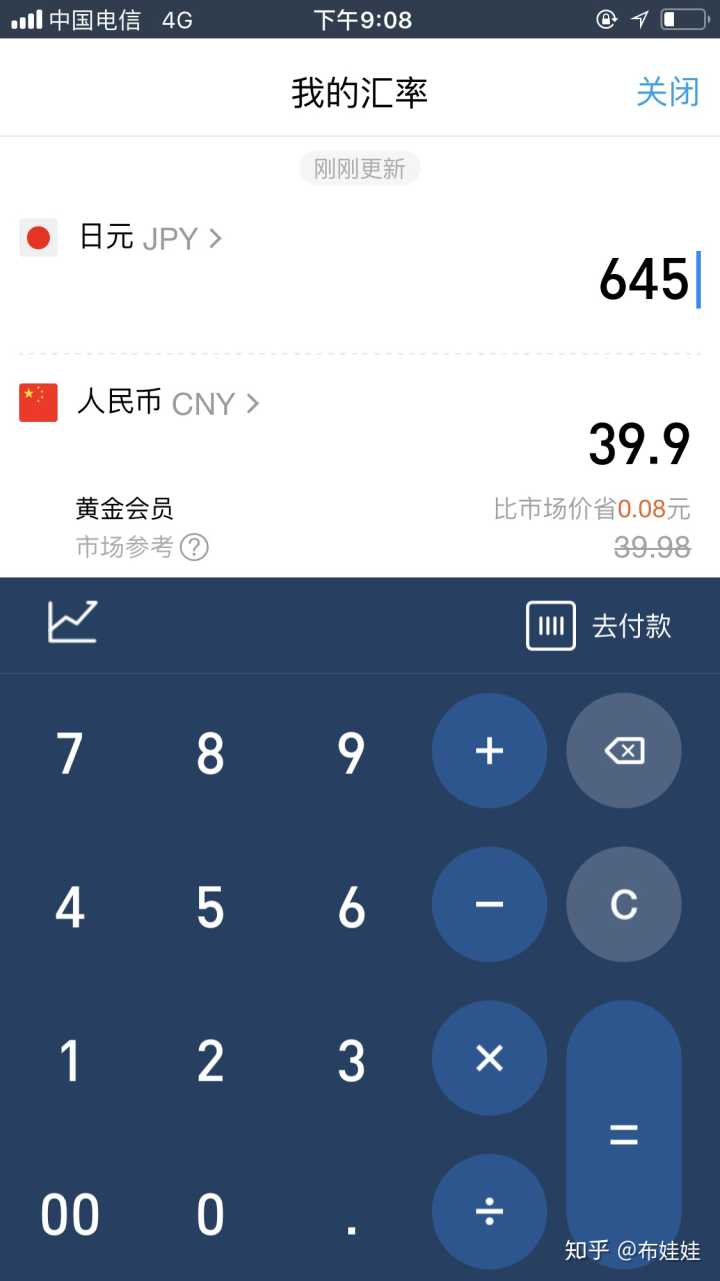Add double zero with the 00 key
Viewport: 720px width, 1281px height.
point(70,1215)
